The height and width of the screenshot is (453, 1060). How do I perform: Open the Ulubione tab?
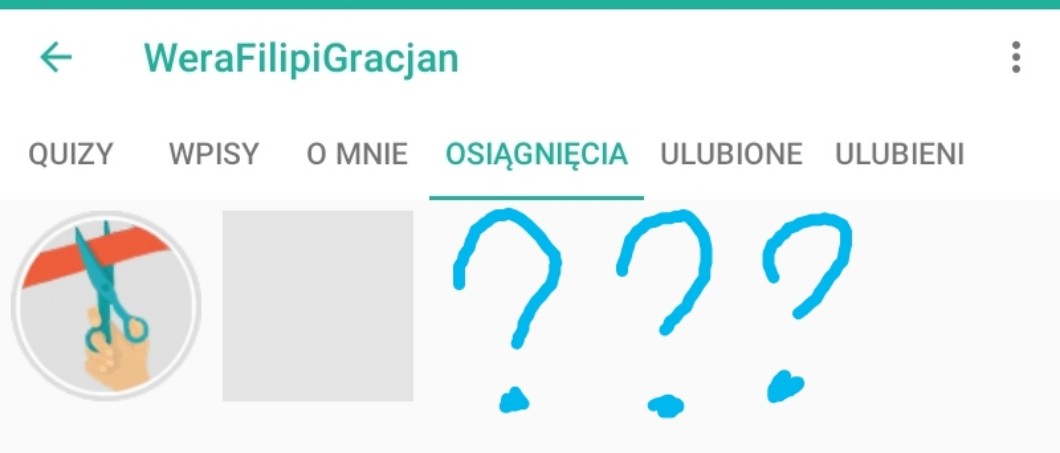(731, 154)
